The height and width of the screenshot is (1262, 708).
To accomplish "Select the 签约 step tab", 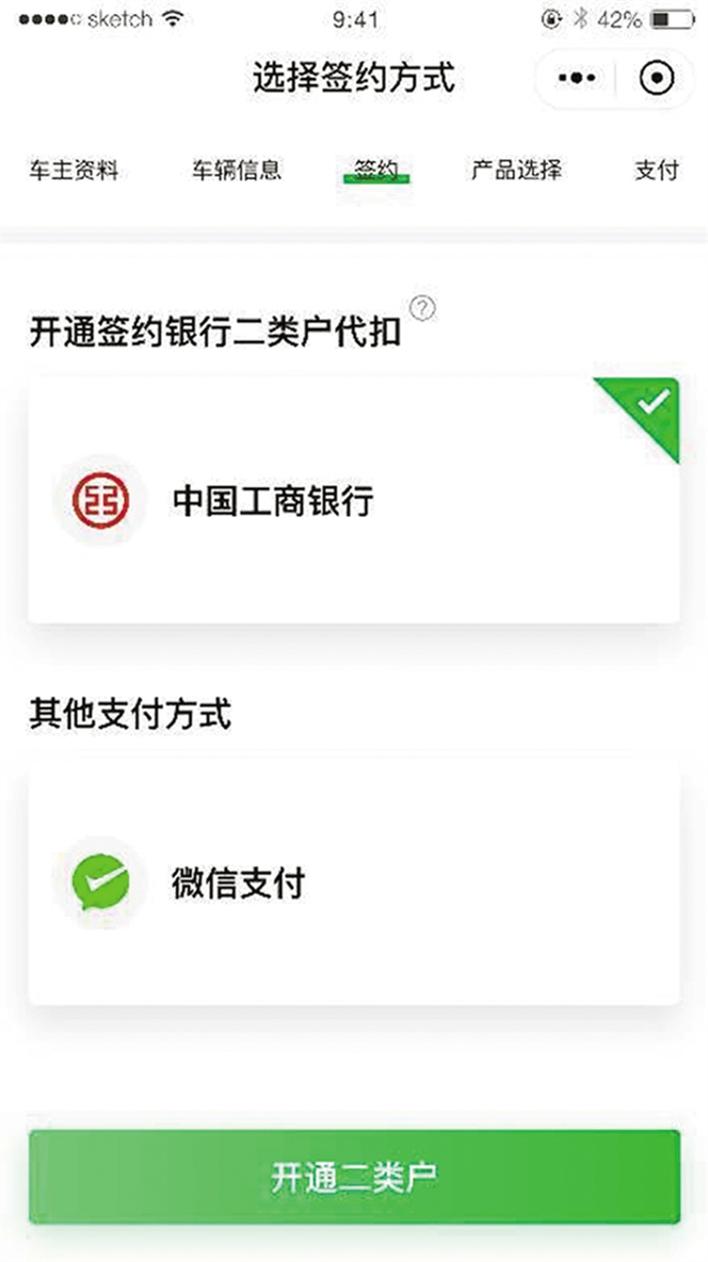I will tap(376, 170).
